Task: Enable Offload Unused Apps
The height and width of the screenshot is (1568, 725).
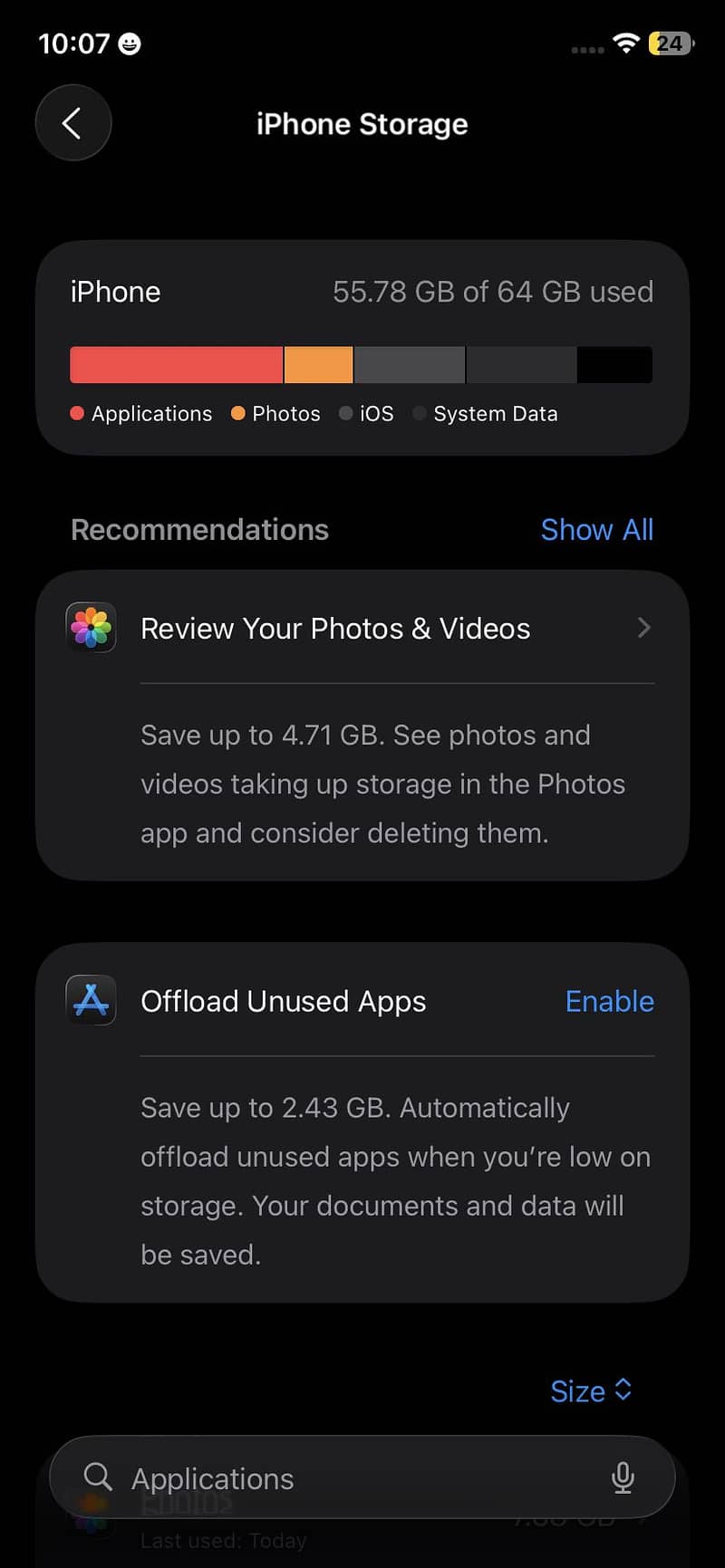Action: (x=609, y=1001)
